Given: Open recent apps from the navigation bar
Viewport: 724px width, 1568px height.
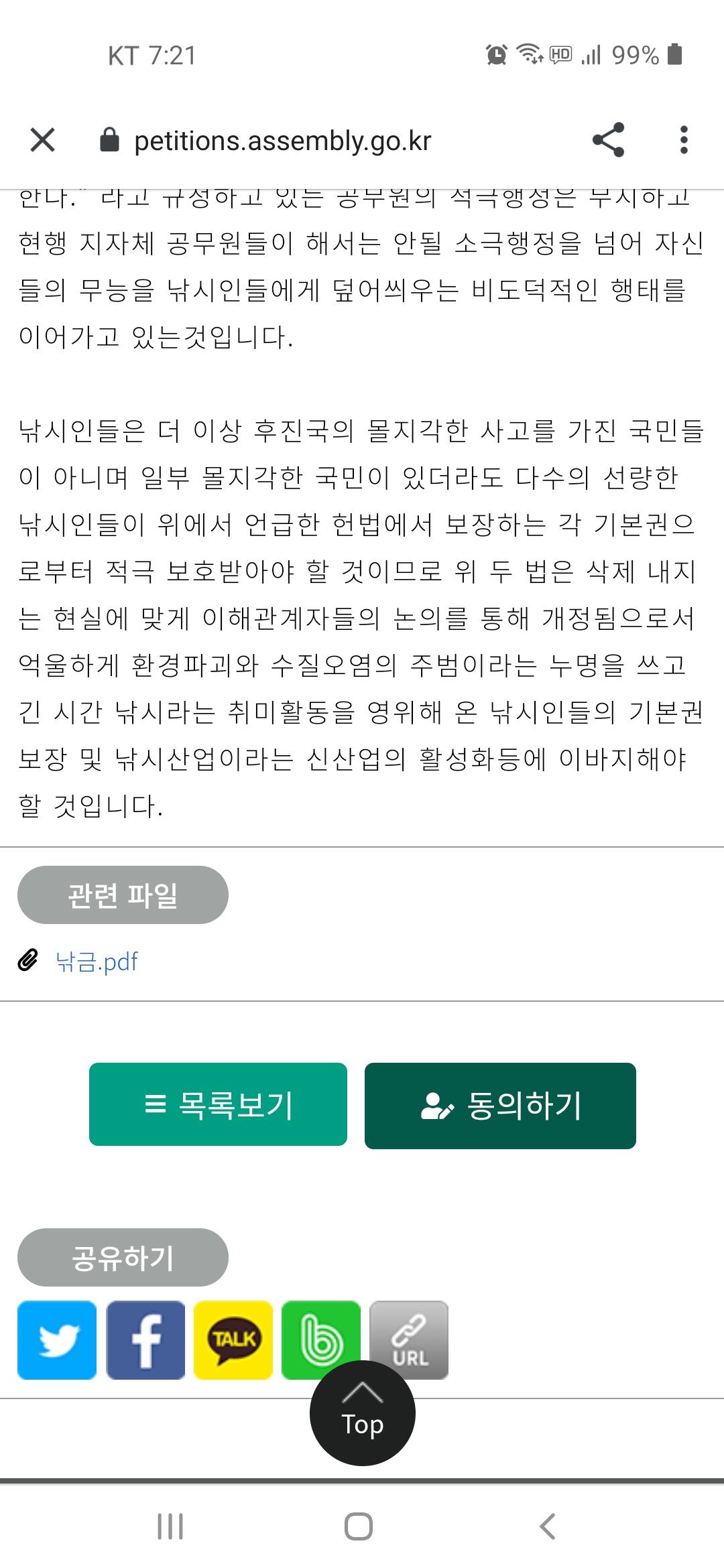Looking at the screenshot, I should (170, 1527).
